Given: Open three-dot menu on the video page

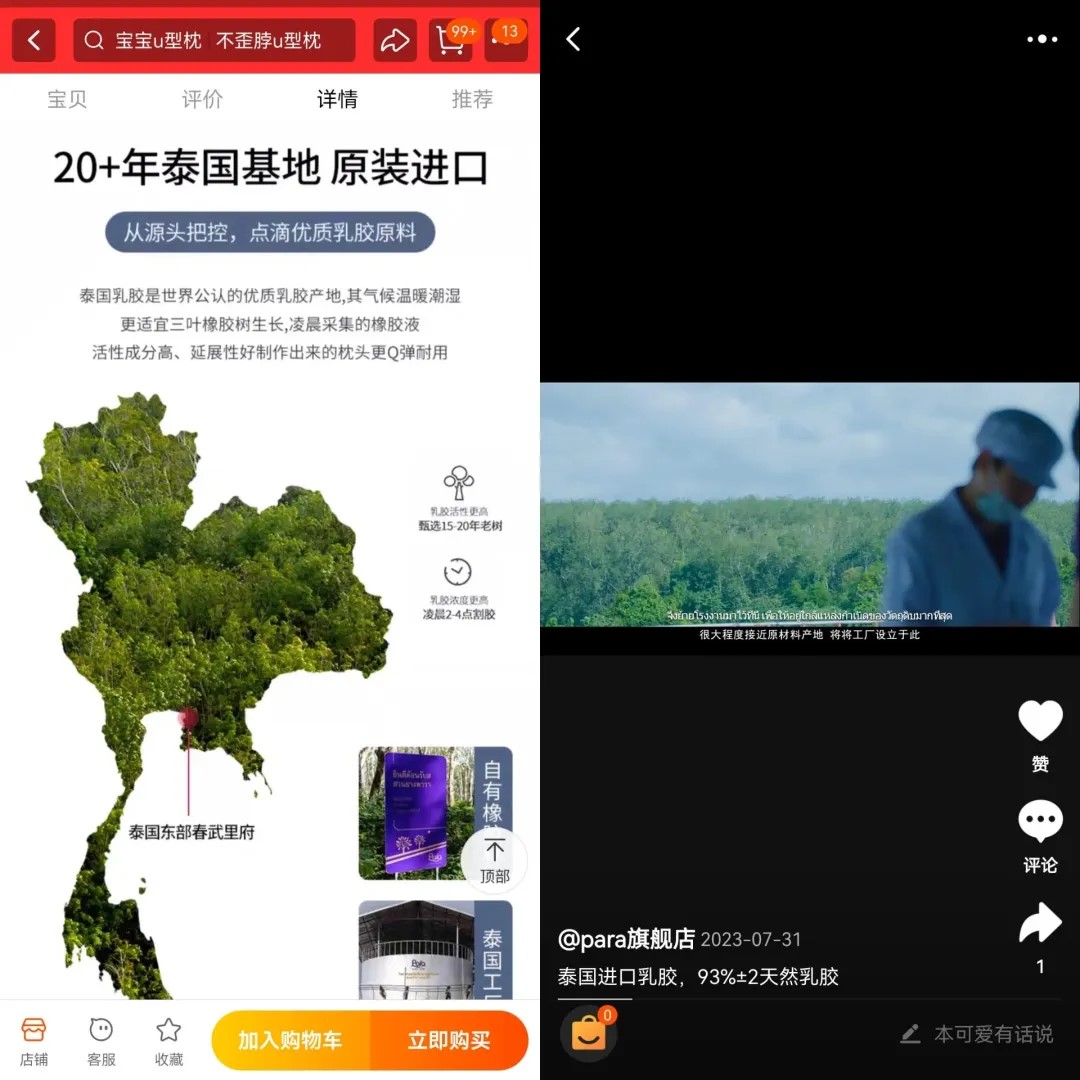Looking at the screenshot, I should [1041, 39].
